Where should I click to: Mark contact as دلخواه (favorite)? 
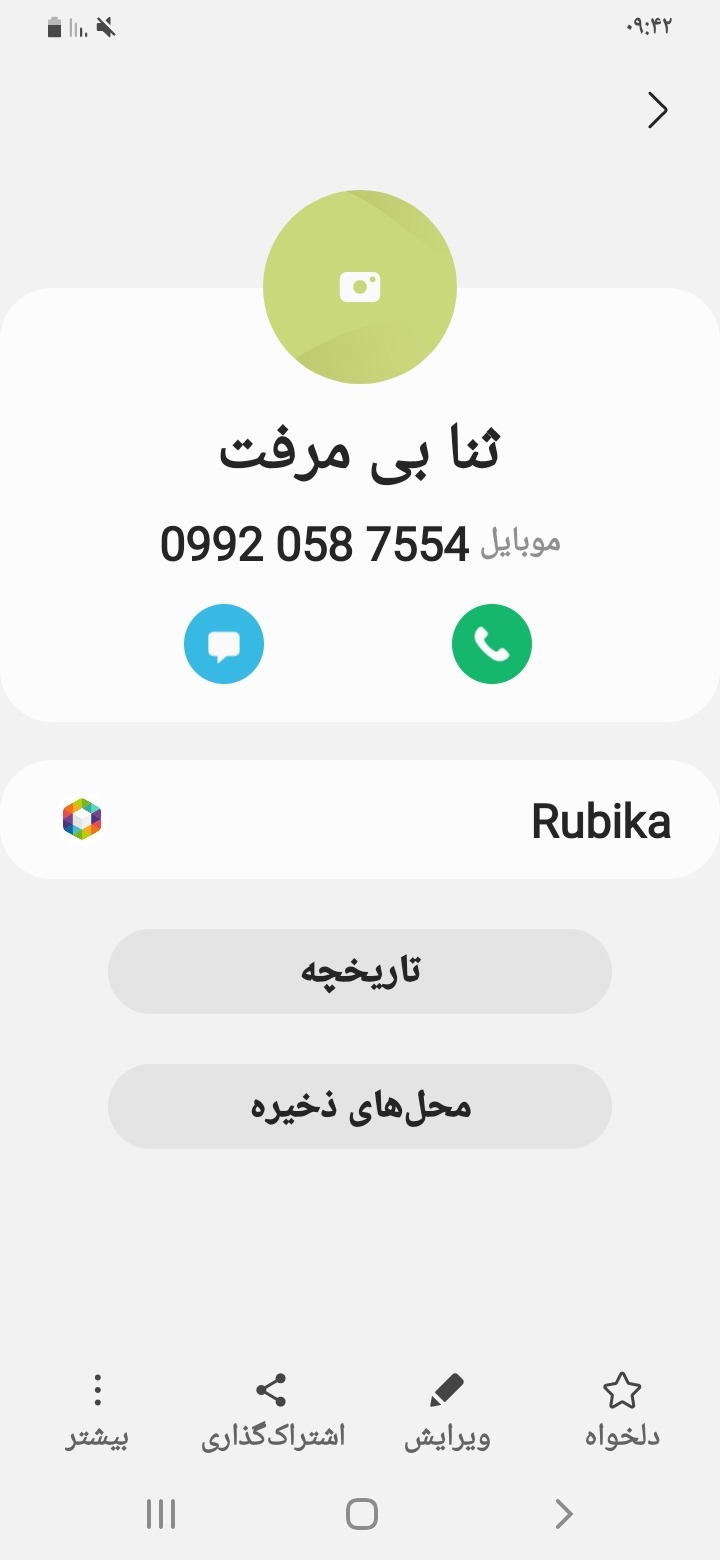[x=622, y=1412]
